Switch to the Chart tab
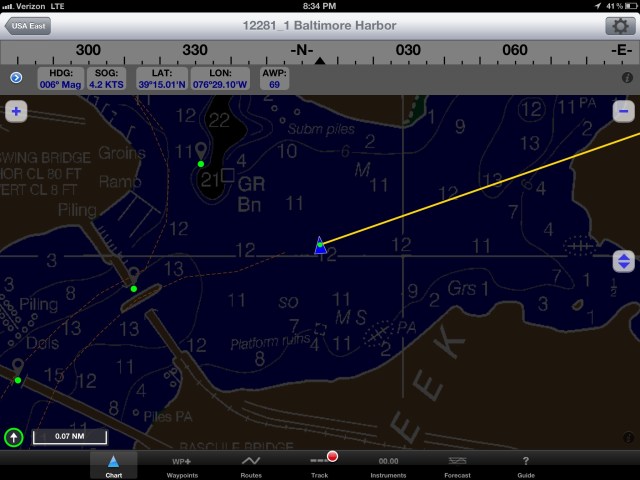The height and width of the screenshot is (480, 640). coord(114,464)
